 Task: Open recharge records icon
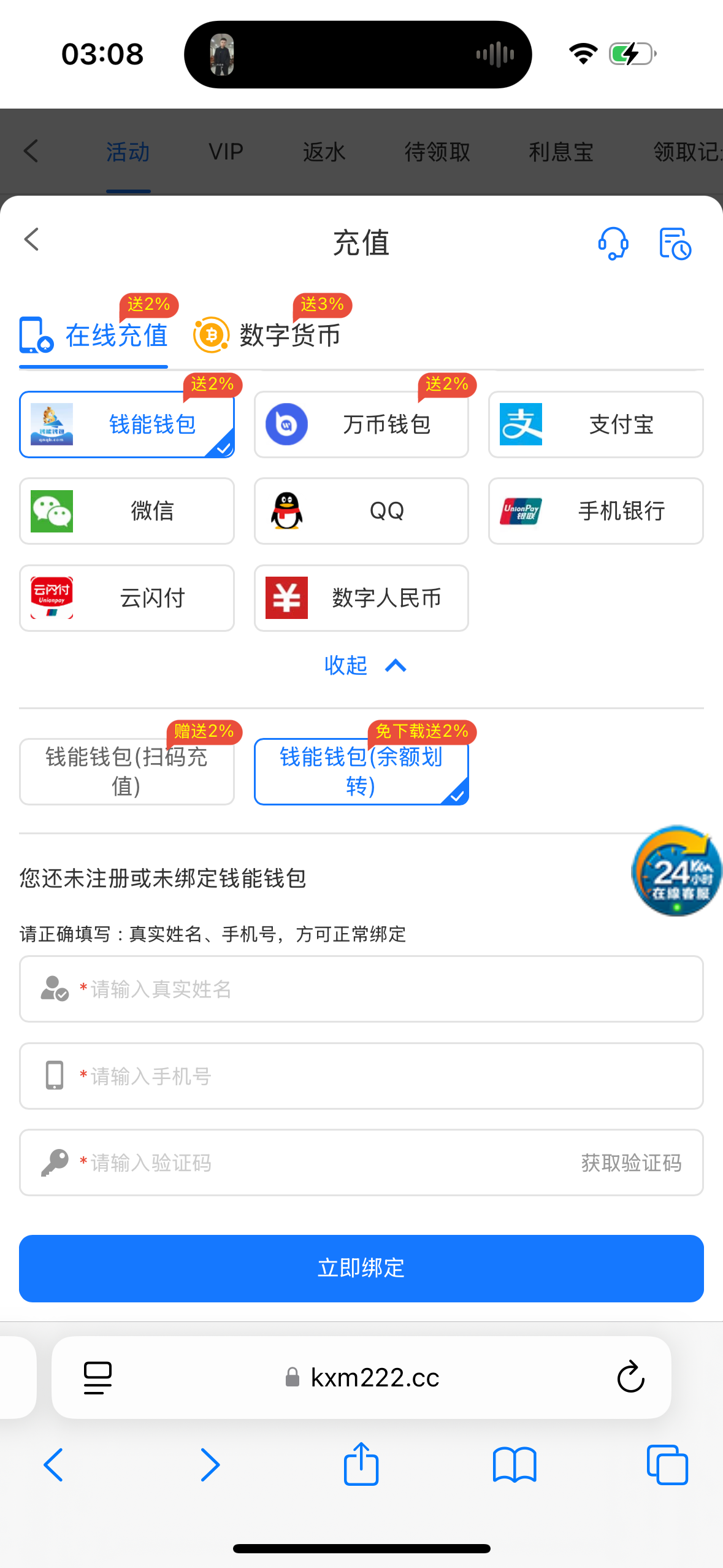click(675, 244)
